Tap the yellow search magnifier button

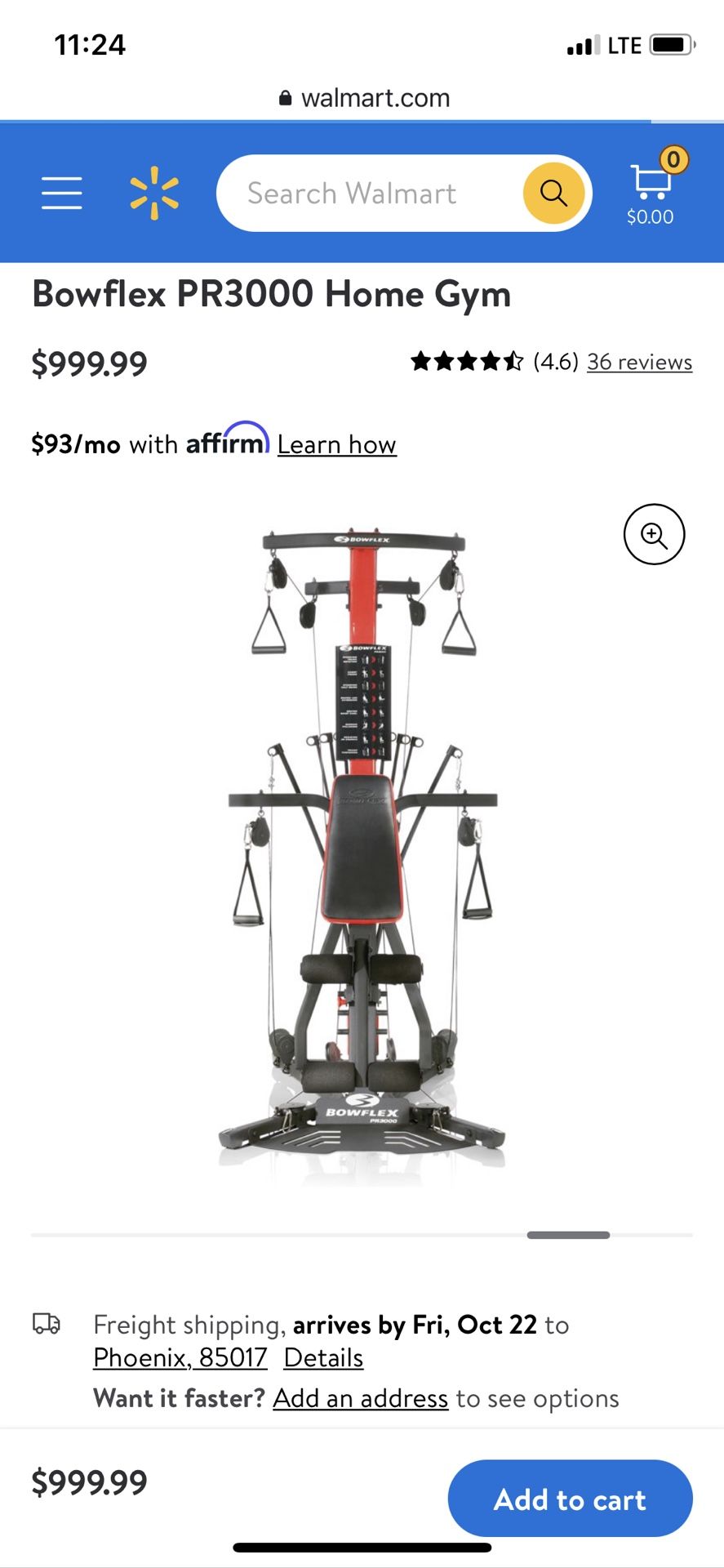coord(553,194)
